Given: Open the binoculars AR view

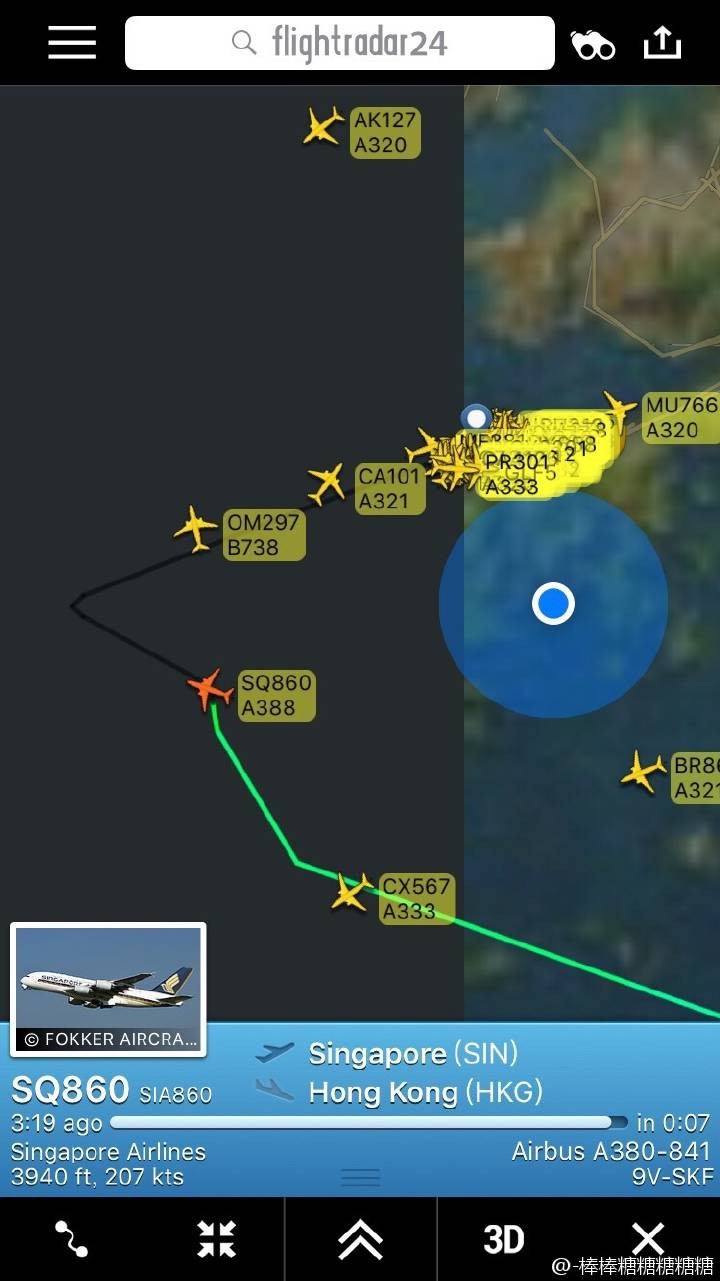Looking at the screenshot, I should pos(592,44).
